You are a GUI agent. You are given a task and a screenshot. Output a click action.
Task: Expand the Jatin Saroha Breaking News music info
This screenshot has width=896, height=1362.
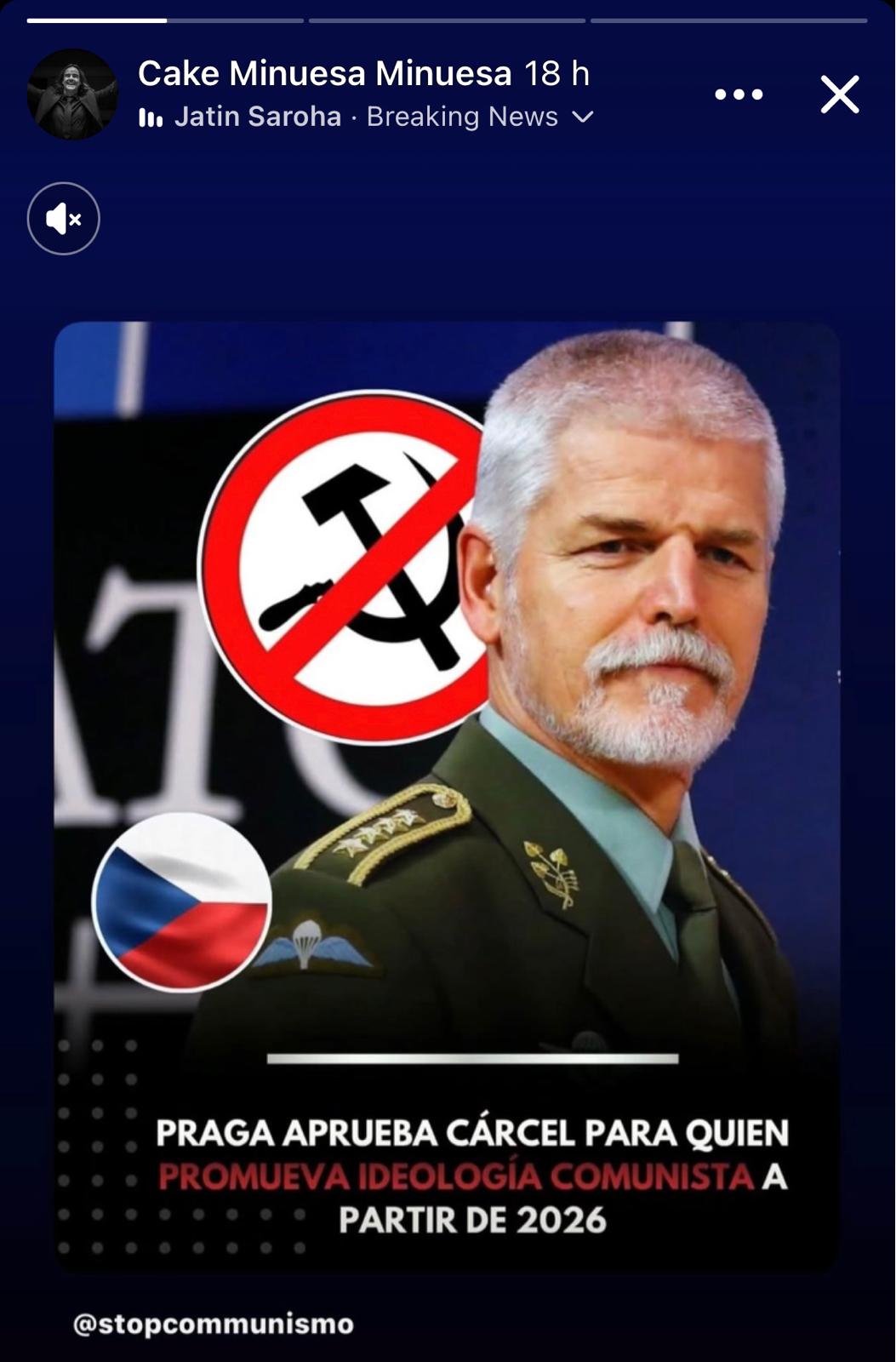click(582, 117)
